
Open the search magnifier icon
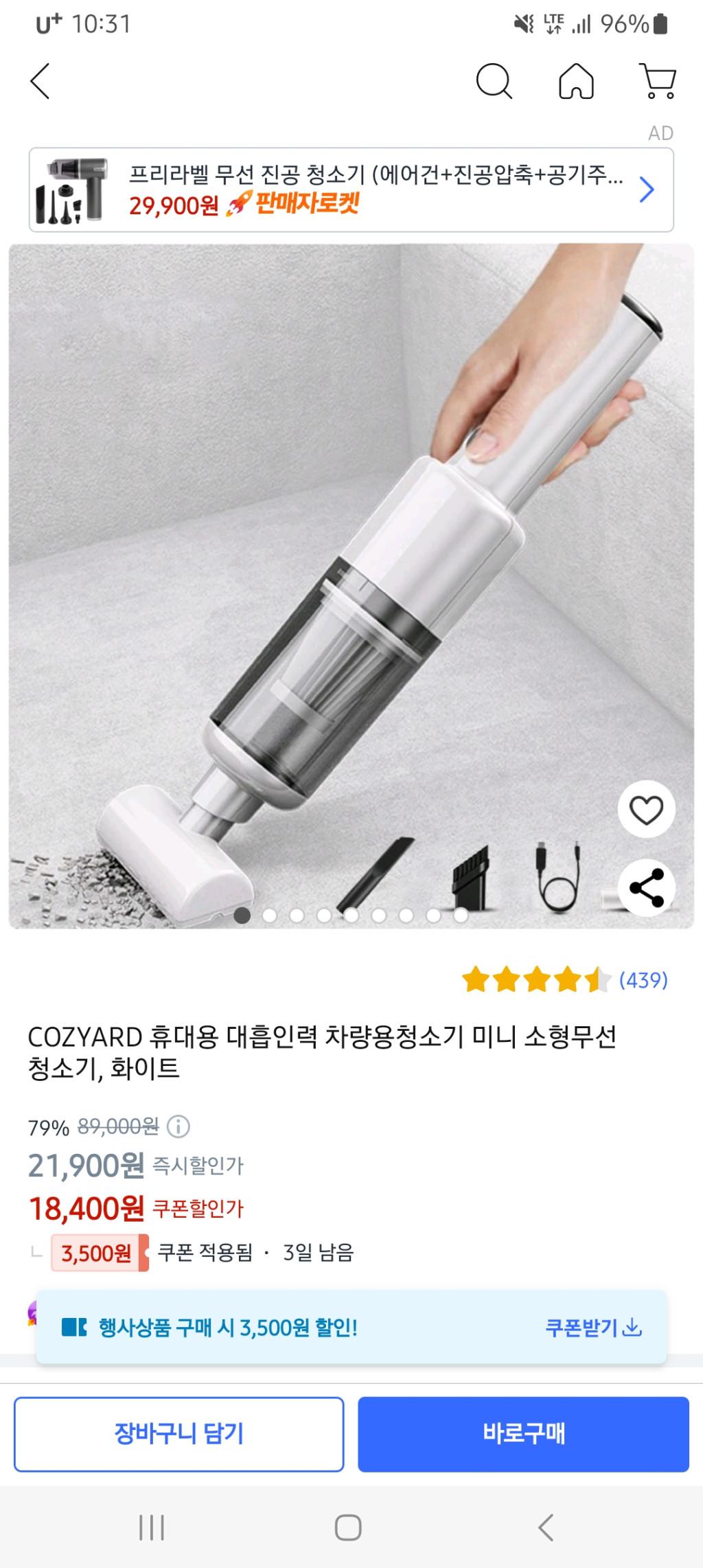494,82
